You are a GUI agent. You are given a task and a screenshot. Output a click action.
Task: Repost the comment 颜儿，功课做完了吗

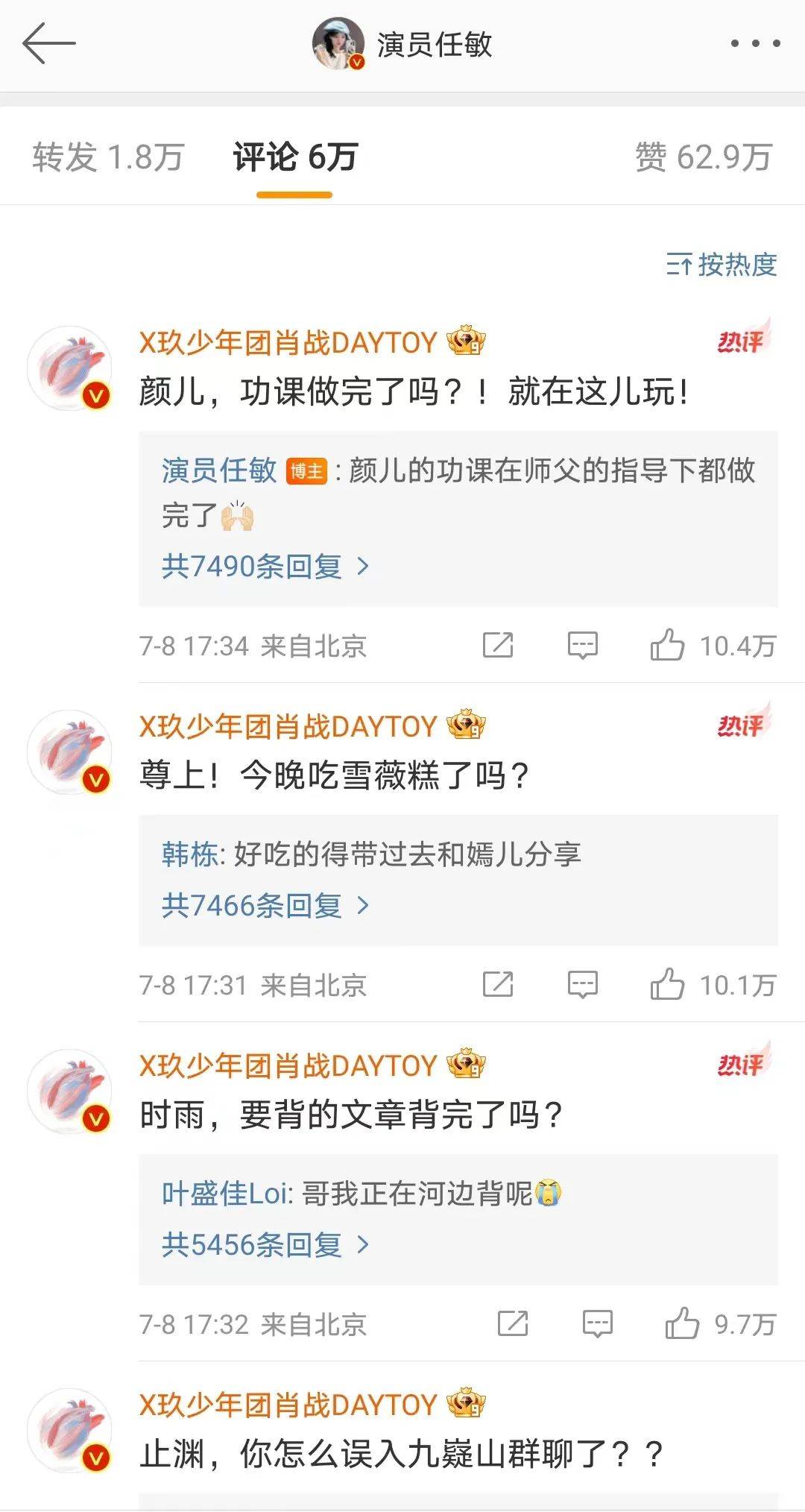tap(498, 646)
